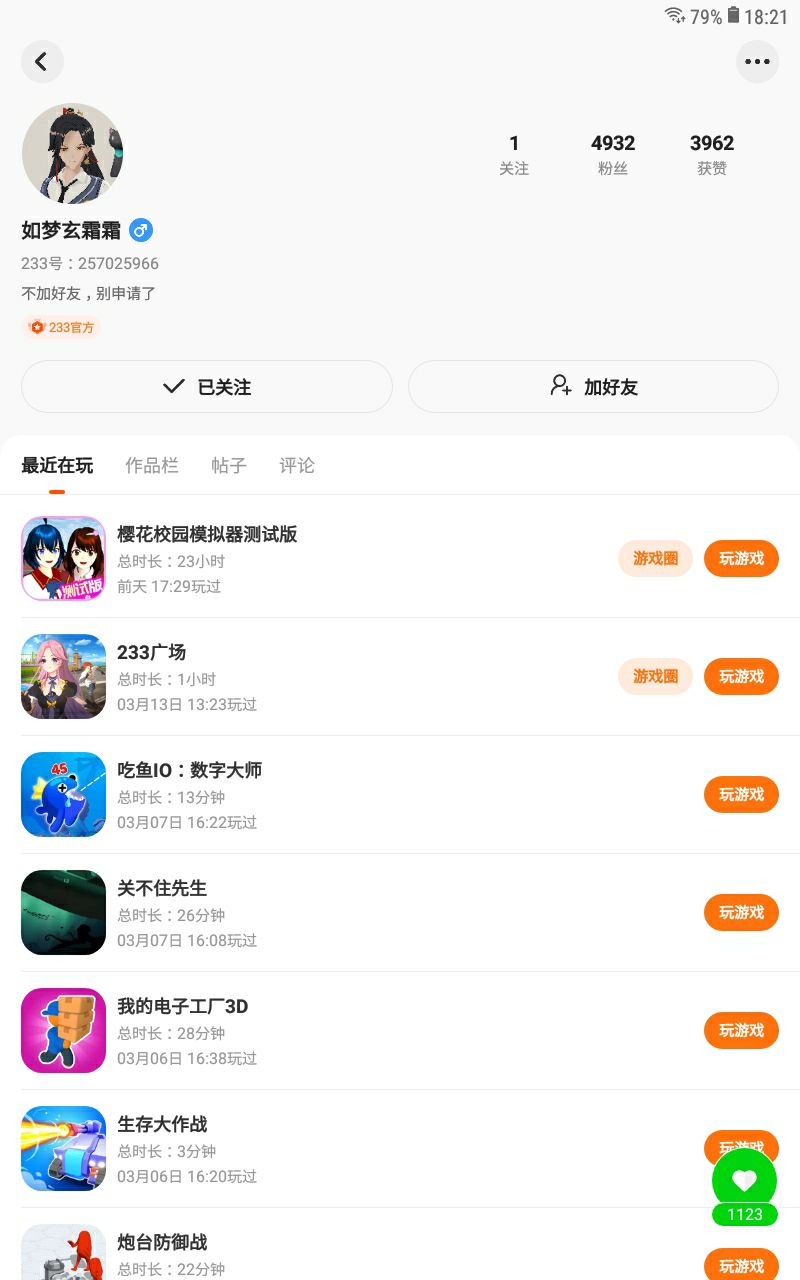This screenshot has width=800, height=1280.
Task: Send a friend request with 加好友
Action: (593, 387)
